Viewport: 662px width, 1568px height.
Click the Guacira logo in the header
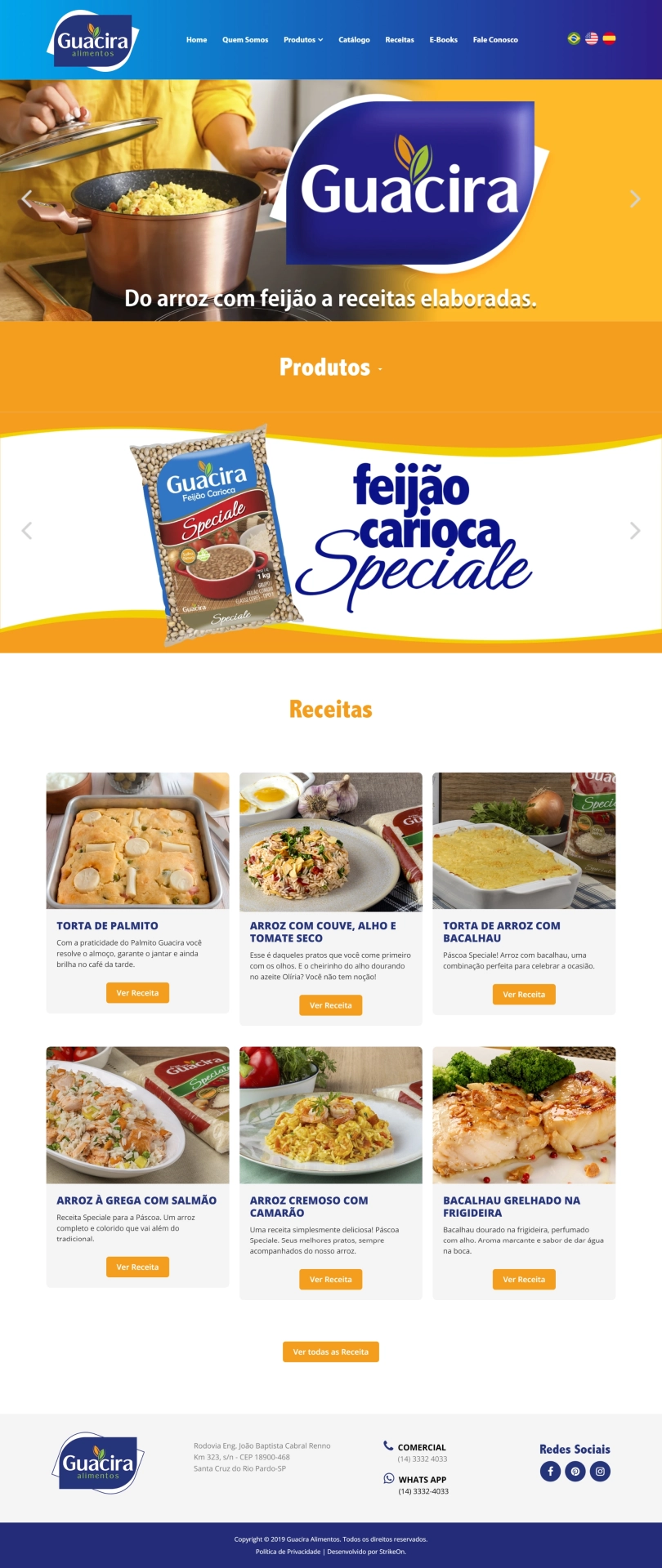coord(94,39)
